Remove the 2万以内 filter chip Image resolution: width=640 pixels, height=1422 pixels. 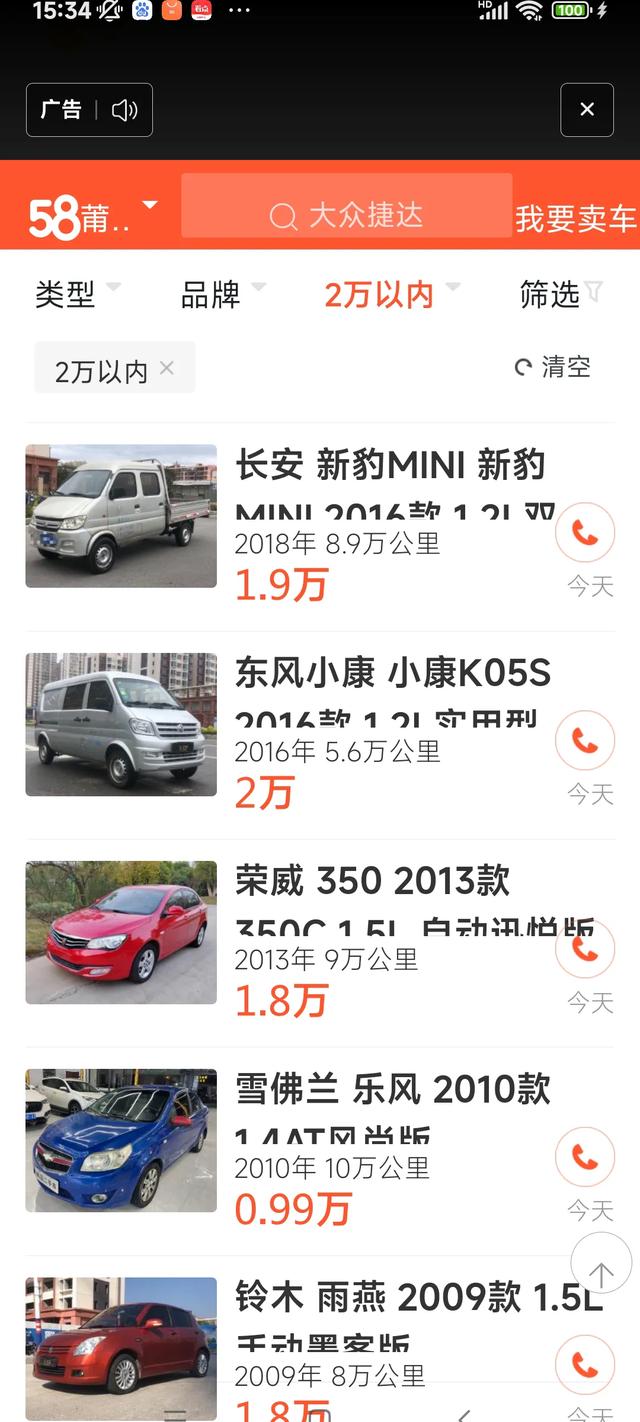pyautogui.click(x=167, y=368)
